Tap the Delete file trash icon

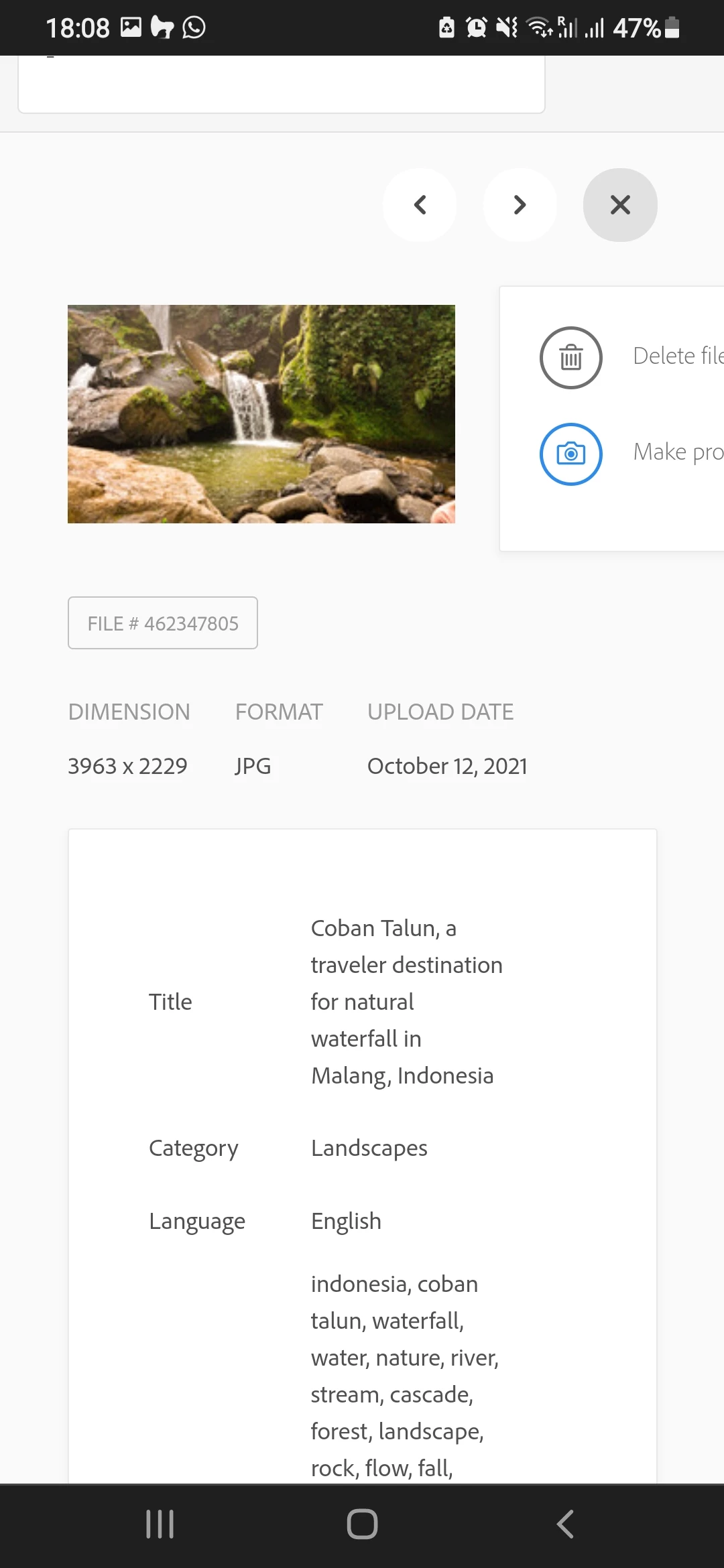[x=570, y=358]
